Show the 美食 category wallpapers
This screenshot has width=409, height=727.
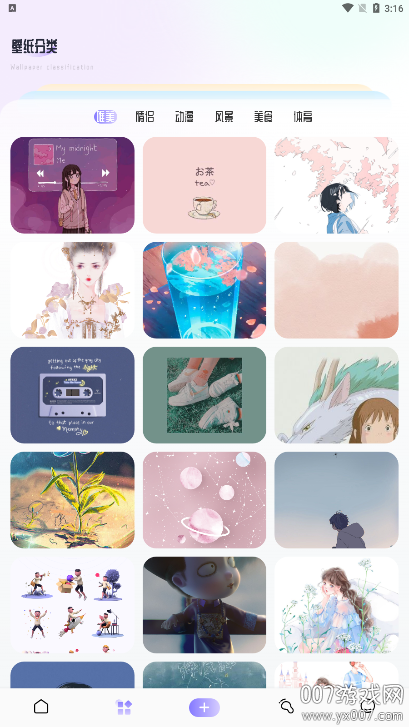263,116
